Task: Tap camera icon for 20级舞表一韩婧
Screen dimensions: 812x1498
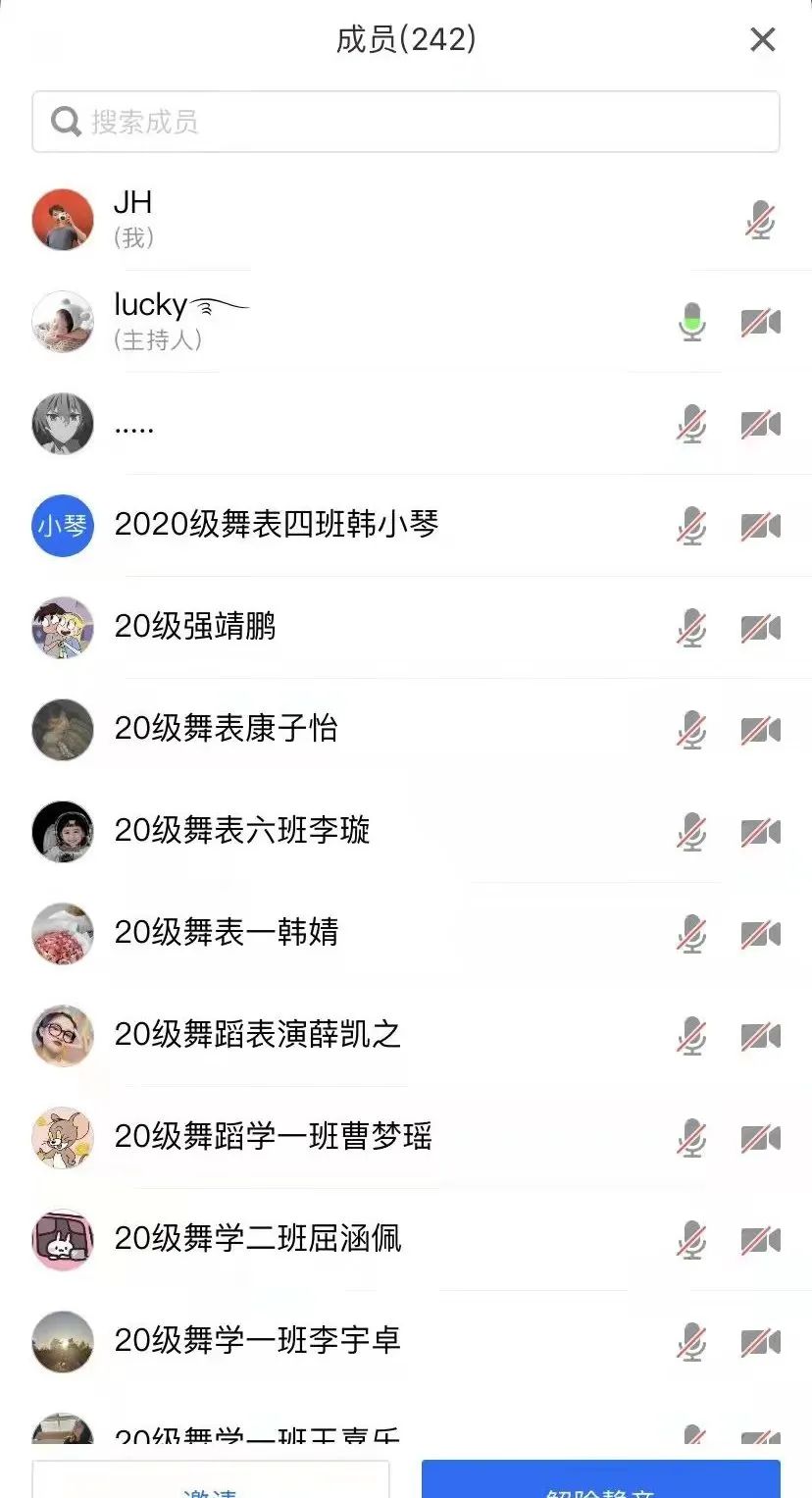Action: (x=760, y=934)
